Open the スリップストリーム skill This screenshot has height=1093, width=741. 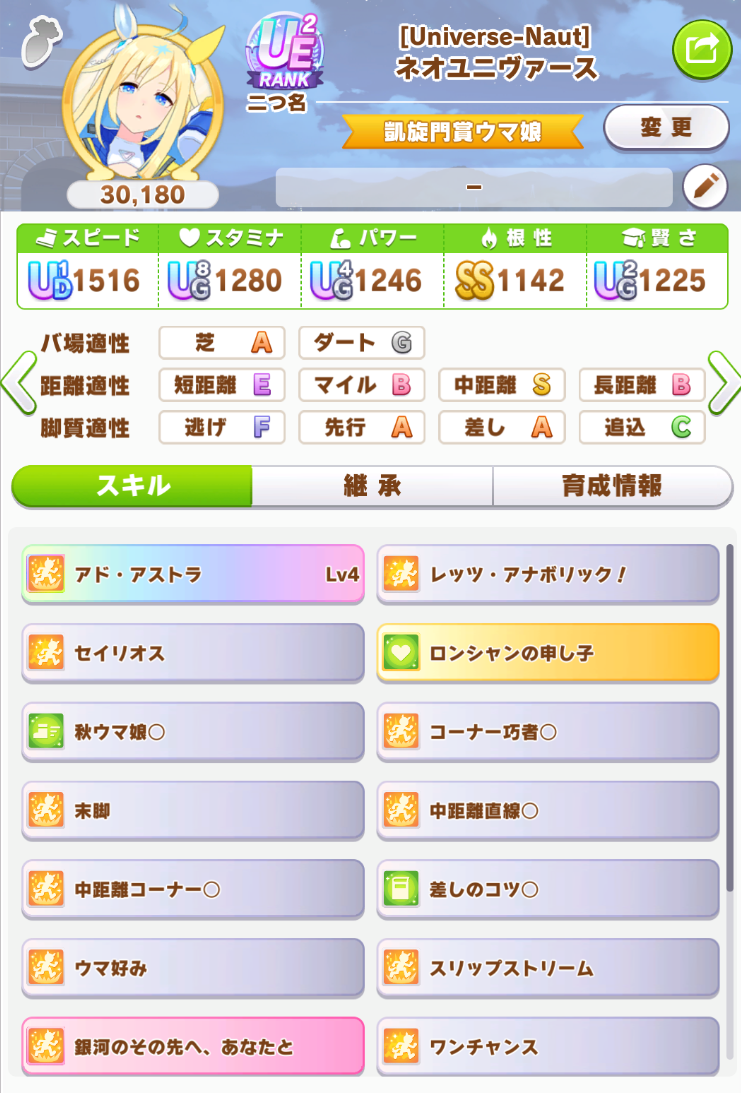click(548, 968)
